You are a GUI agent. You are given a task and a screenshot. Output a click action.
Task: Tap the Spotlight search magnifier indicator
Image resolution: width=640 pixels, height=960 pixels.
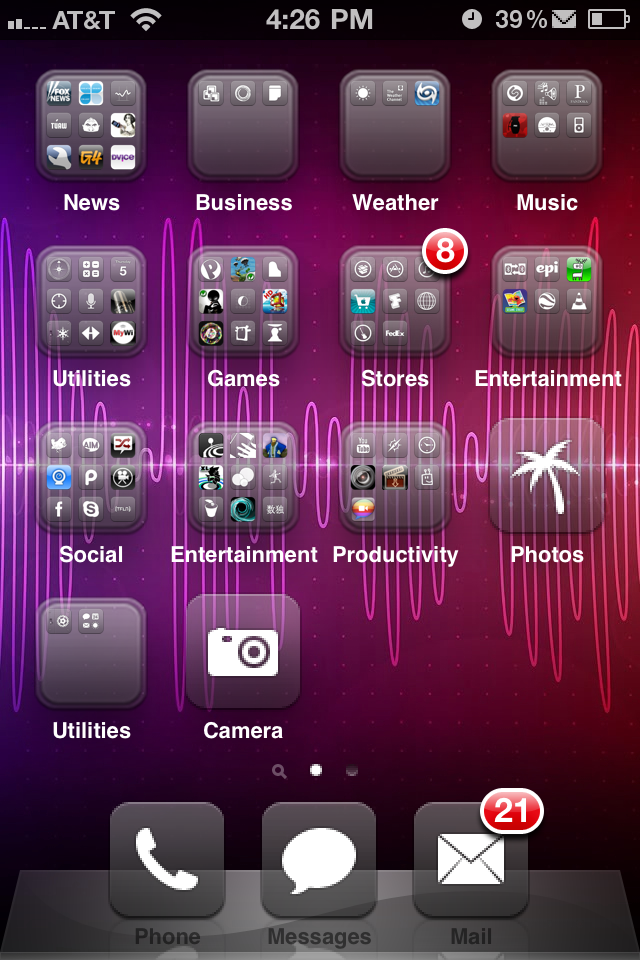[x=279, y=771]
